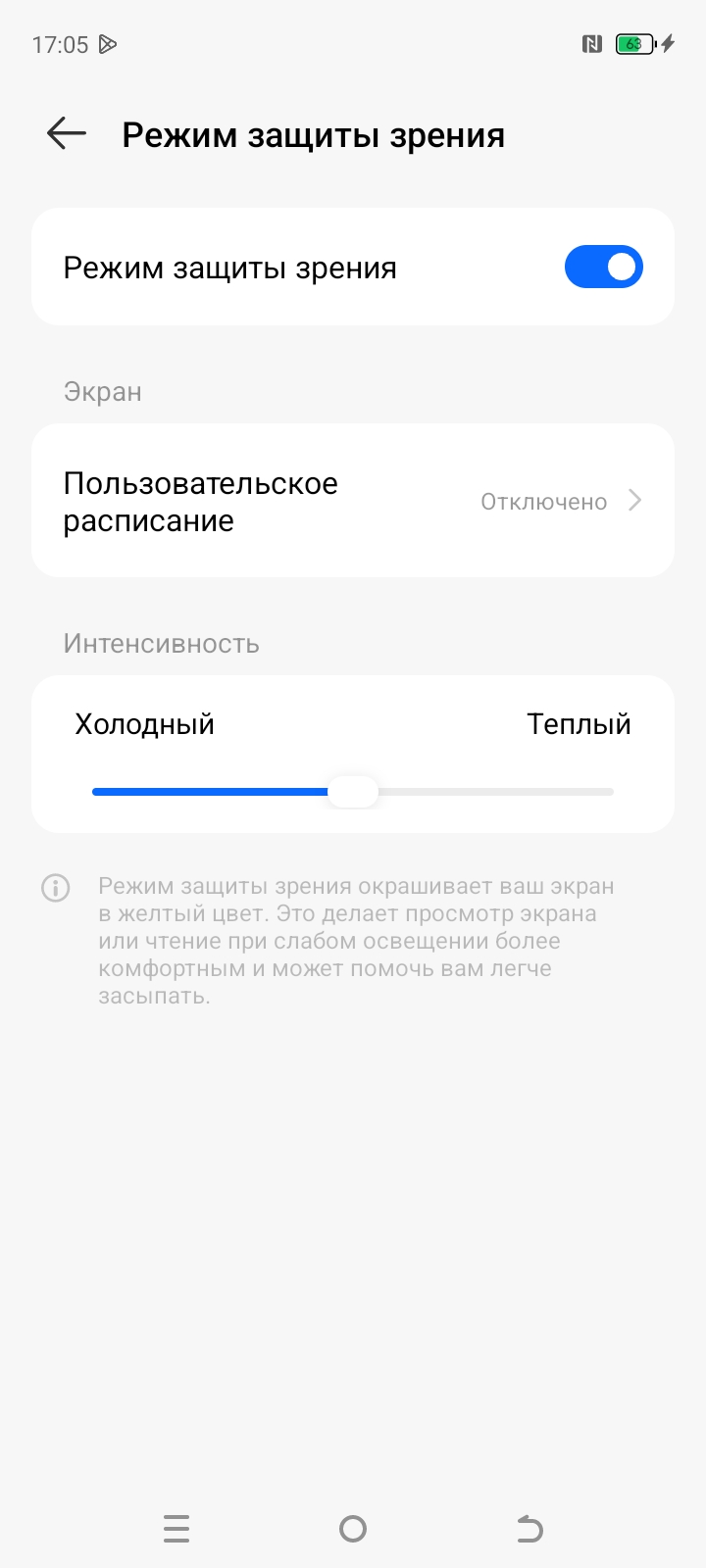Viewport: 706px width, 1568px height.
Task: Turn off the Режим защиты зрения switch
Action: (x=603, y=267)
